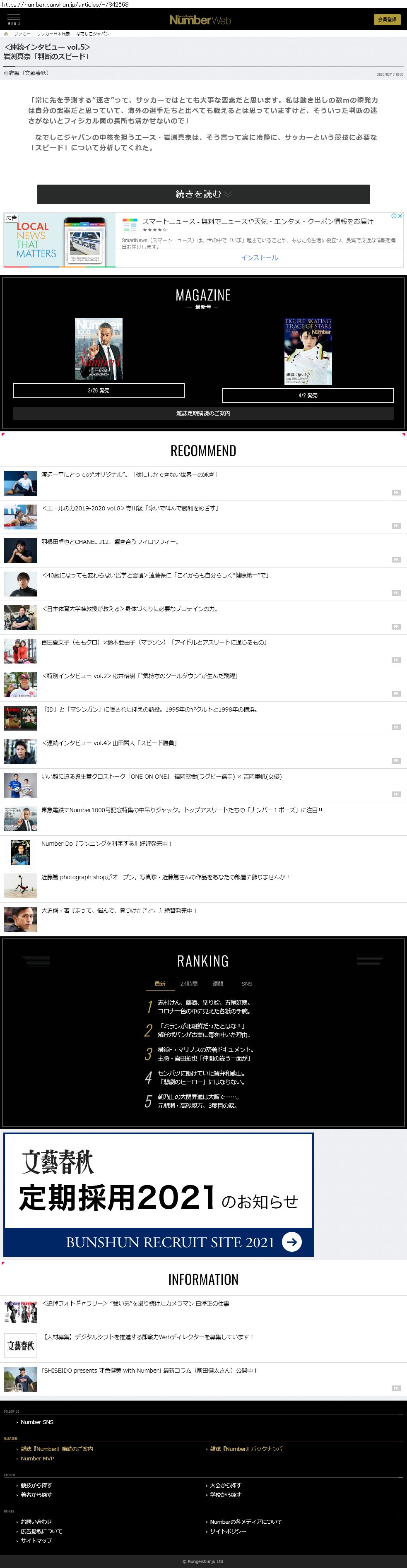Switch ranking to the 24時間 tab
Image resolution: width=407 pixels, height=1568 pixels.
[189, 984]
